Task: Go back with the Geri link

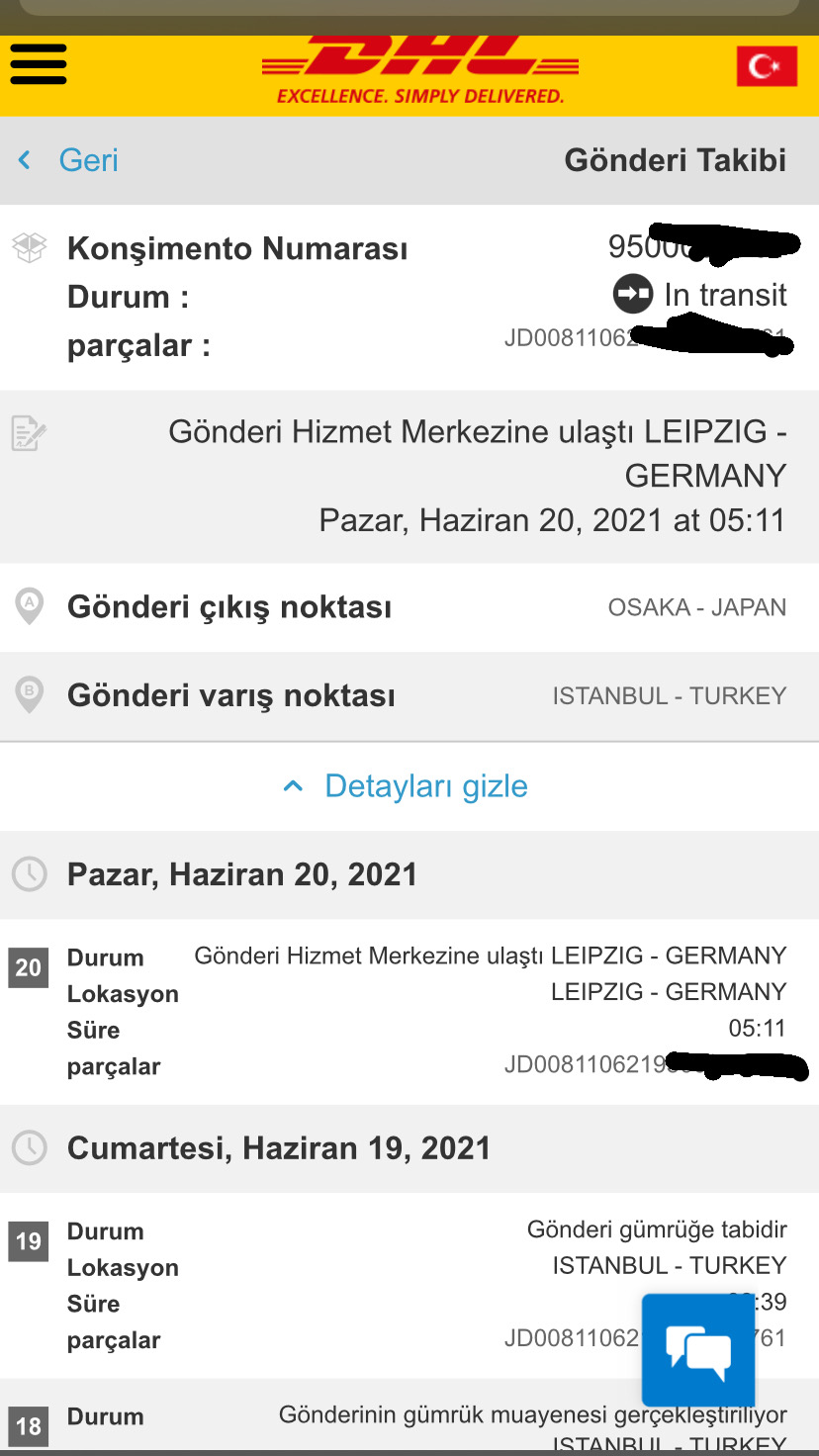Action: coord(68,160)
